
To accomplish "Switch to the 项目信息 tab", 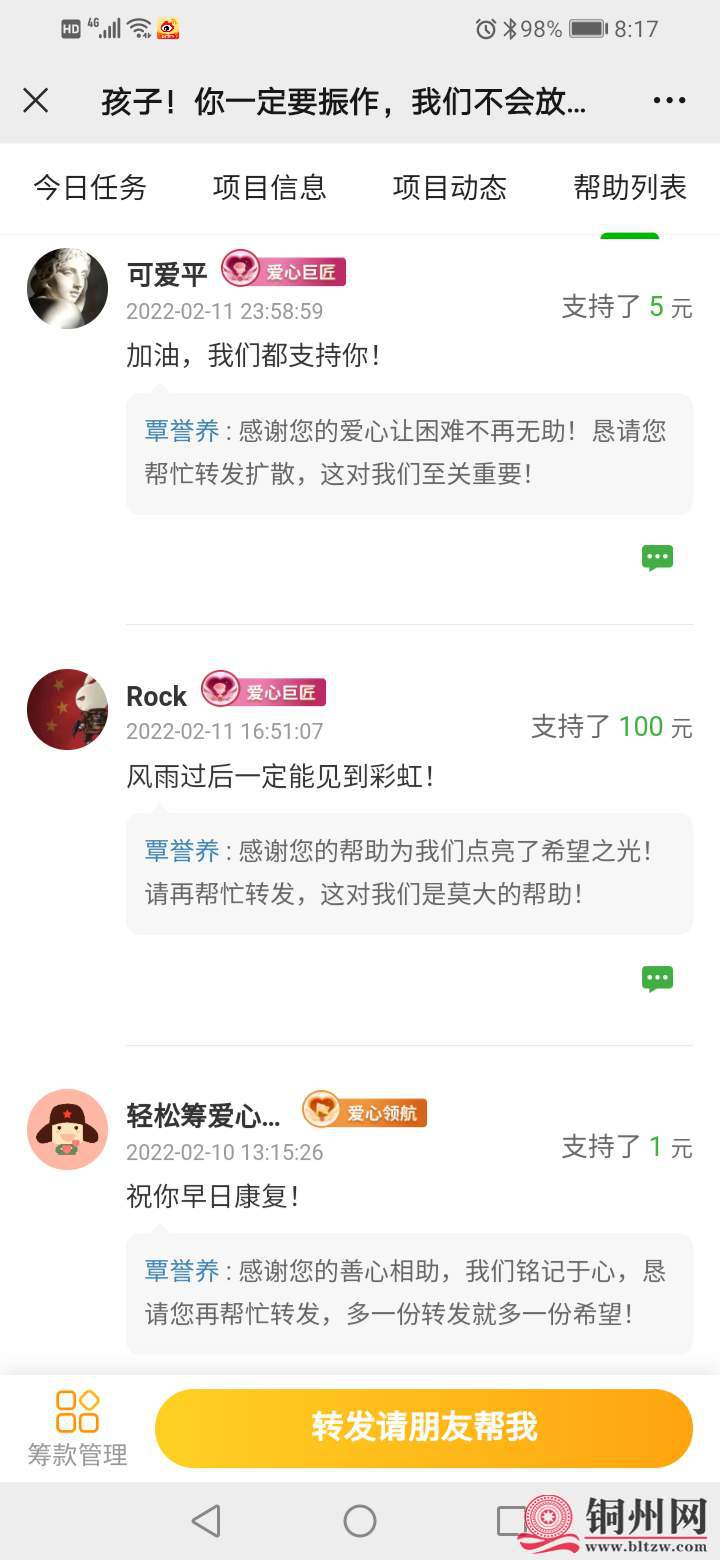I will tap(268, 188).
